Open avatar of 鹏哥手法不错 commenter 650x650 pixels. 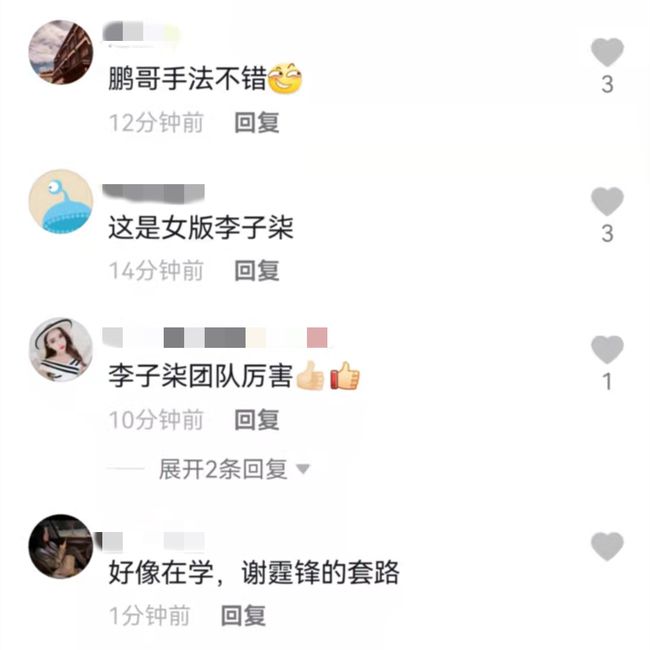click(x=60, y=52)
